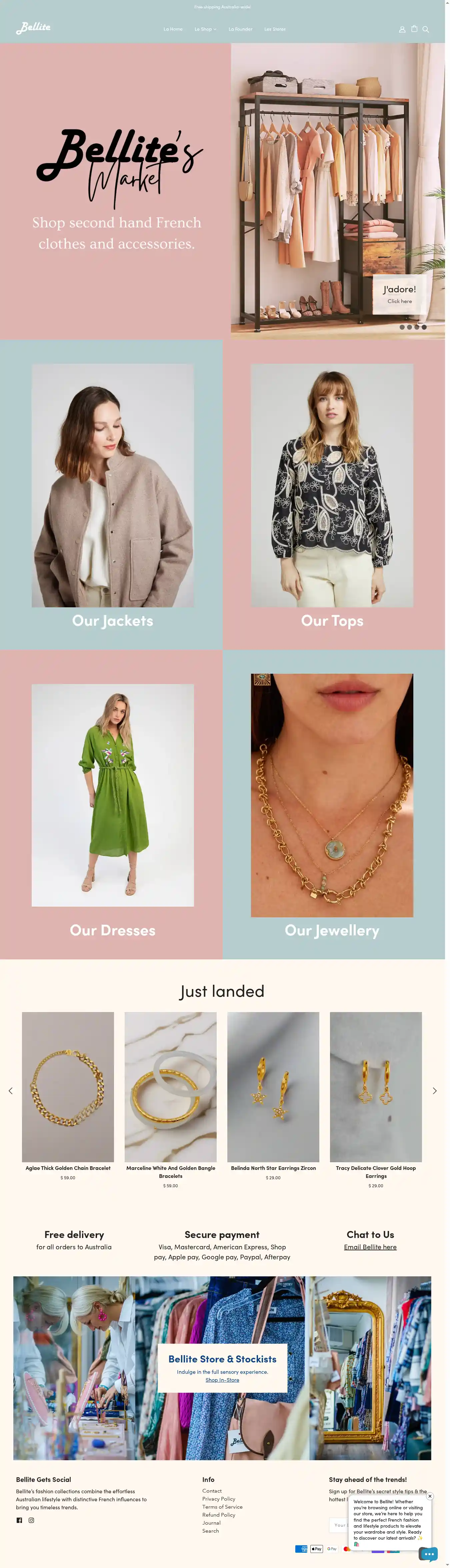Screen dimensions: 450x1568
Task: Open Les Stores page
Action: coord(275,29)
